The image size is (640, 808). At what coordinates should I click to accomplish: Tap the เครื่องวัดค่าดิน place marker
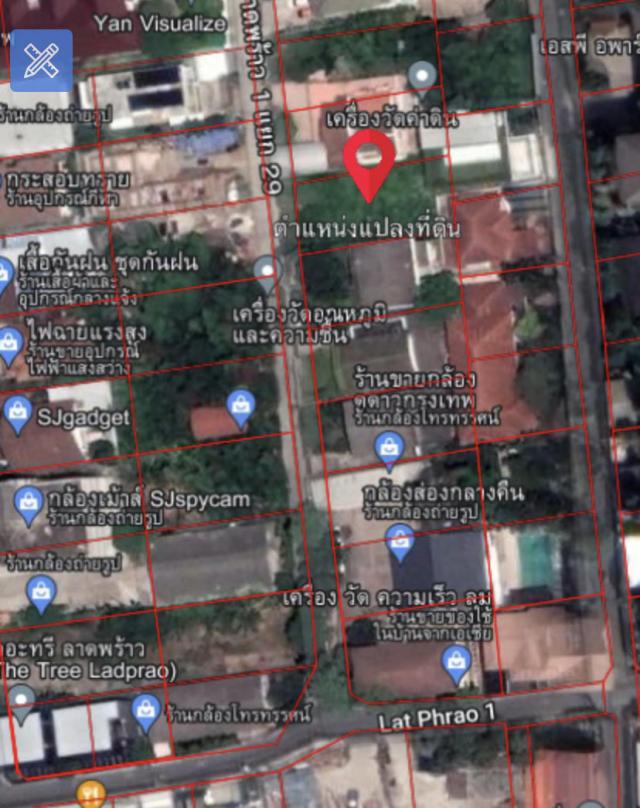(422, 77)
